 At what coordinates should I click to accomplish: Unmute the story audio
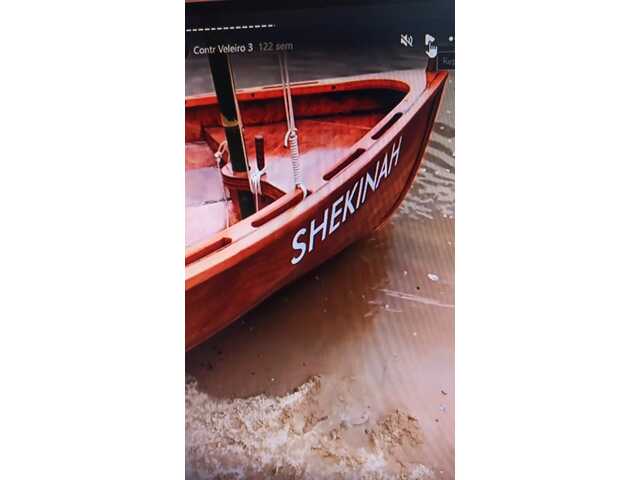[406, 40]
